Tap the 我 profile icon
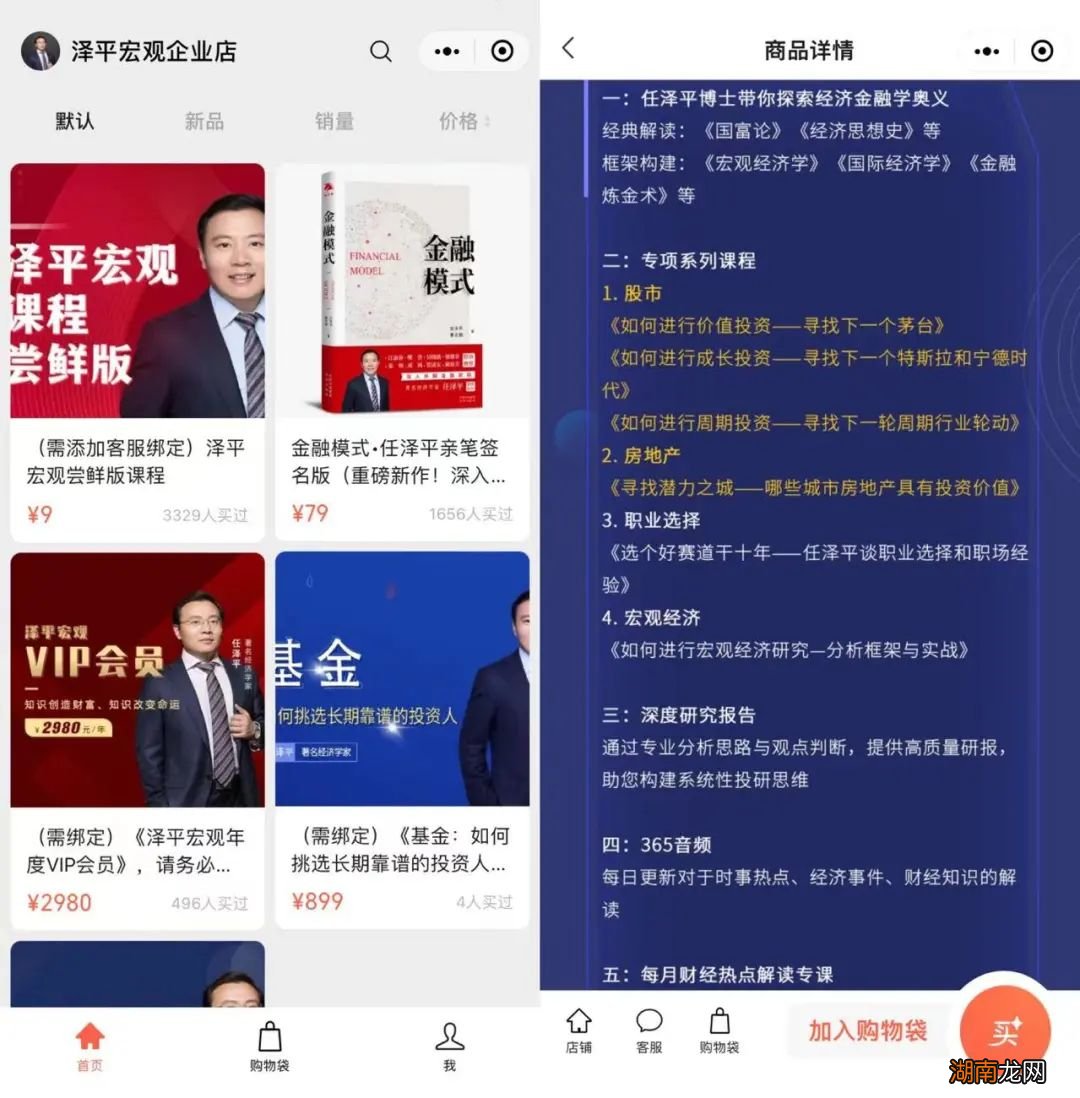Image resolution: width=1080 pixels, height=1098 pixels. coord(449,1040)
